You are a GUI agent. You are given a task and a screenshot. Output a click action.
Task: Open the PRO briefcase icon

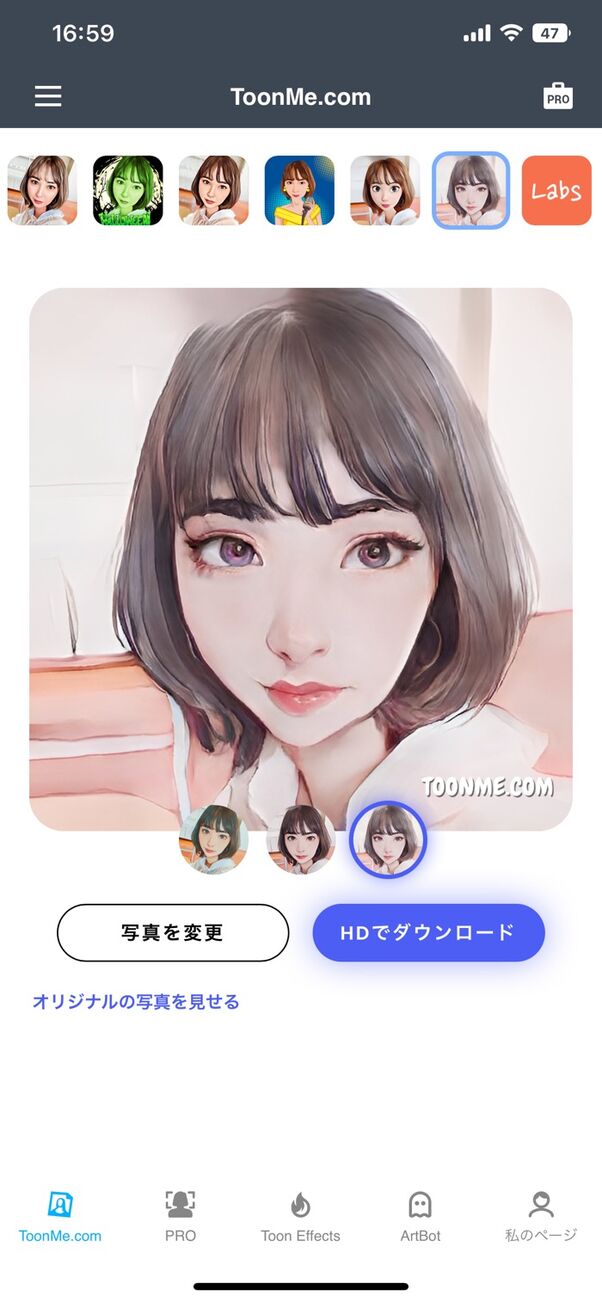pyautogui.click(x=557, y=96)
